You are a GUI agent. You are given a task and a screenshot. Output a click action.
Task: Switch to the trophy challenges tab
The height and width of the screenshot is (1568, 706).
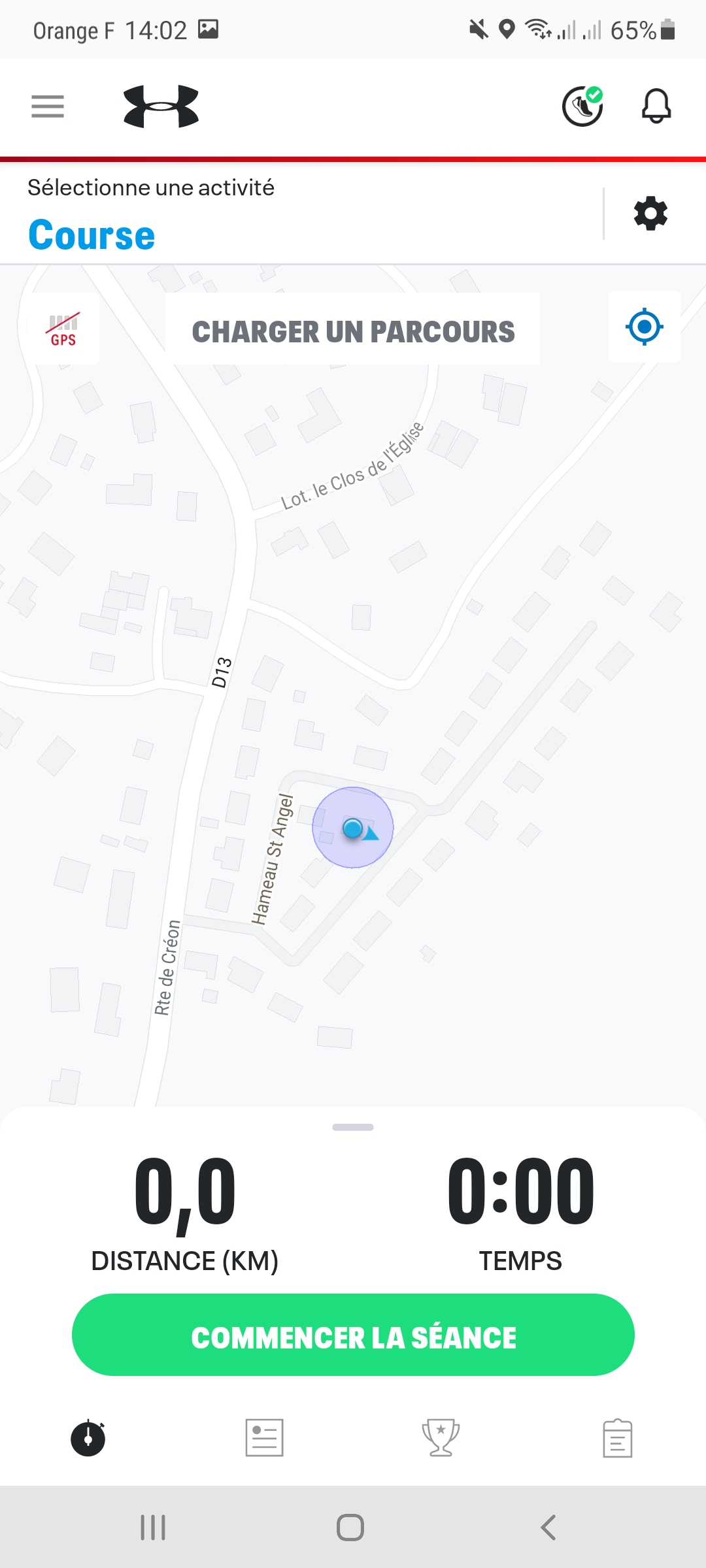(441, 1437)
